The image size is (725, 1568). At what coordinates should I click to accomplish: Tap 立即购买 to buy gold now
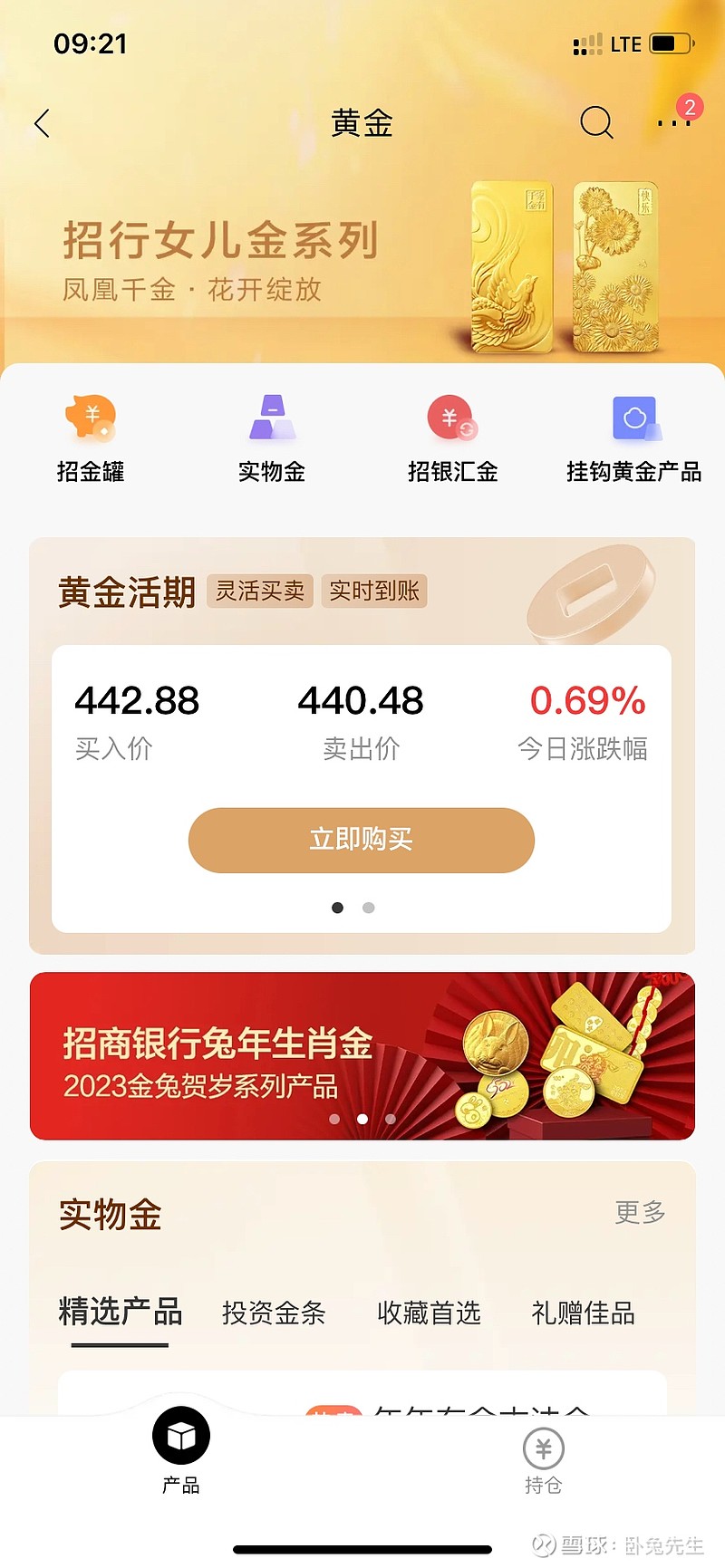tap(361, 840)
